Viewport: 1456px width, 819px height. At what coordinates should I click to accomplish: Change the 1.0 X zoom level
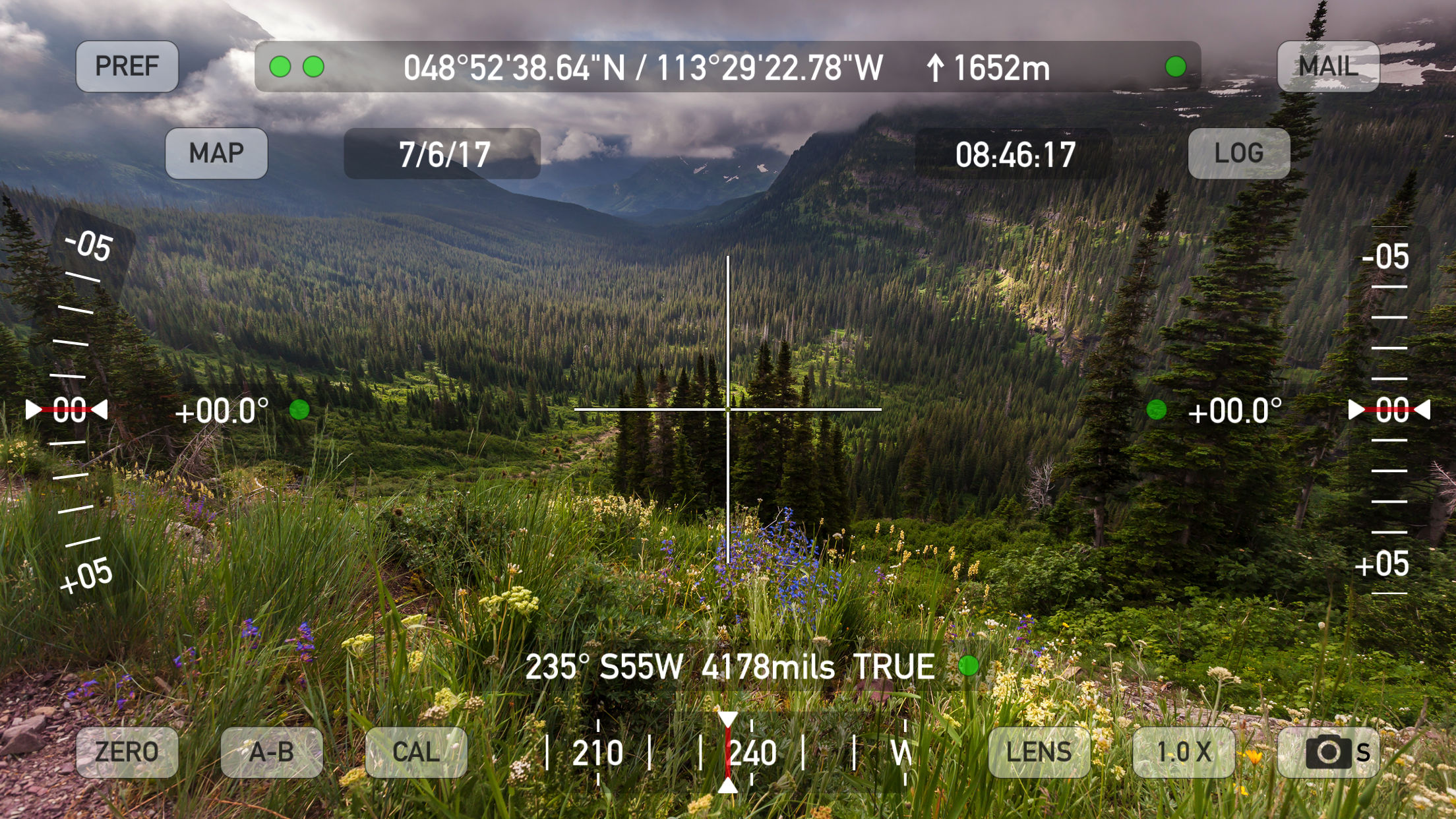point(1184,752)
